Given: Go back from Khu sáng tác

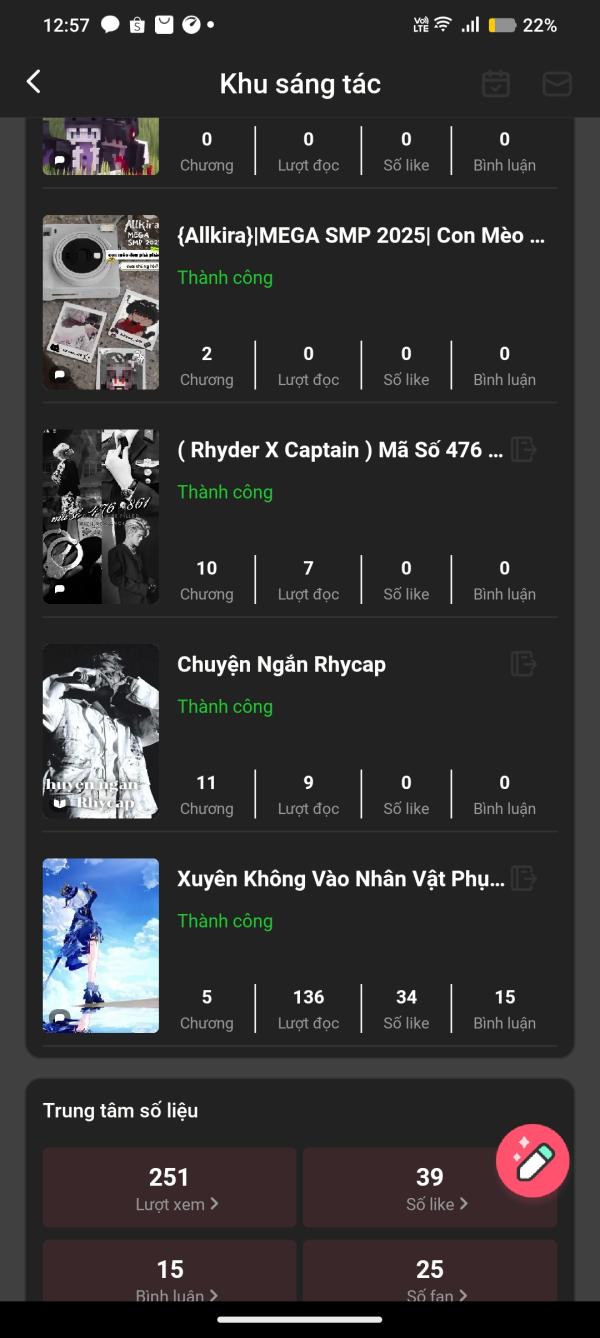Looking at the screenshot, I should [x=34, y=82].
